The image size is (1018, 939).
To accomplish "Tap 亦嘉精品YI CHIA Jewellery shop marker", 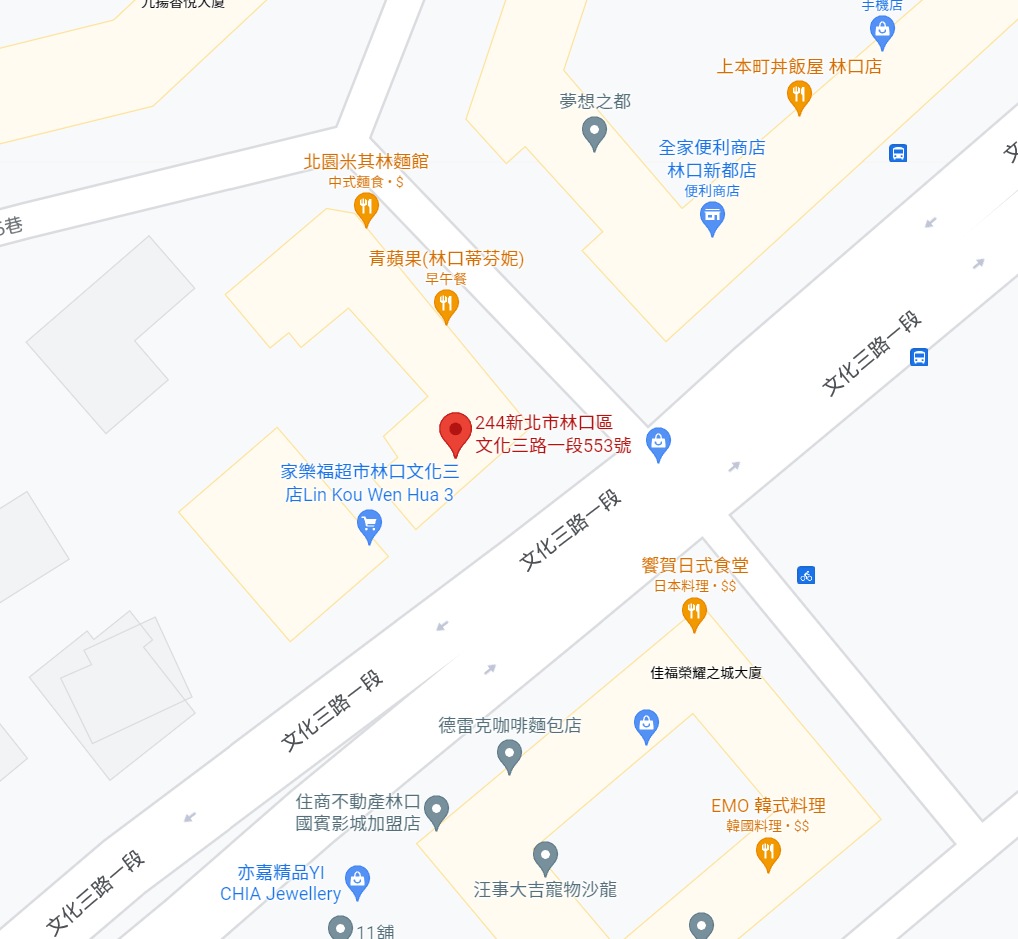I will click(x=358, y=880).
